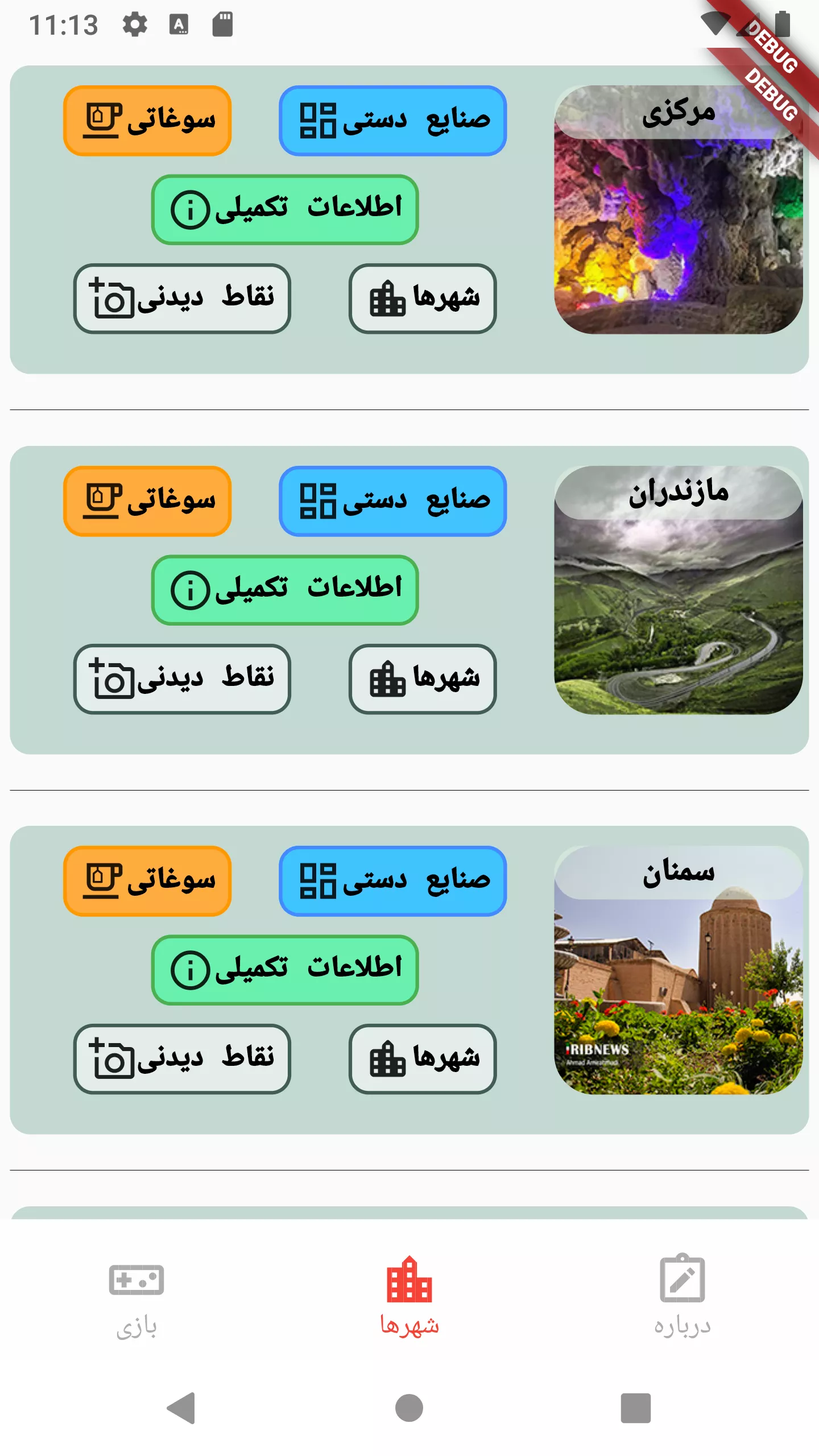View نقاط دیدنی of مرکزی
This screenshot has height=1456, width=819.
182,299
